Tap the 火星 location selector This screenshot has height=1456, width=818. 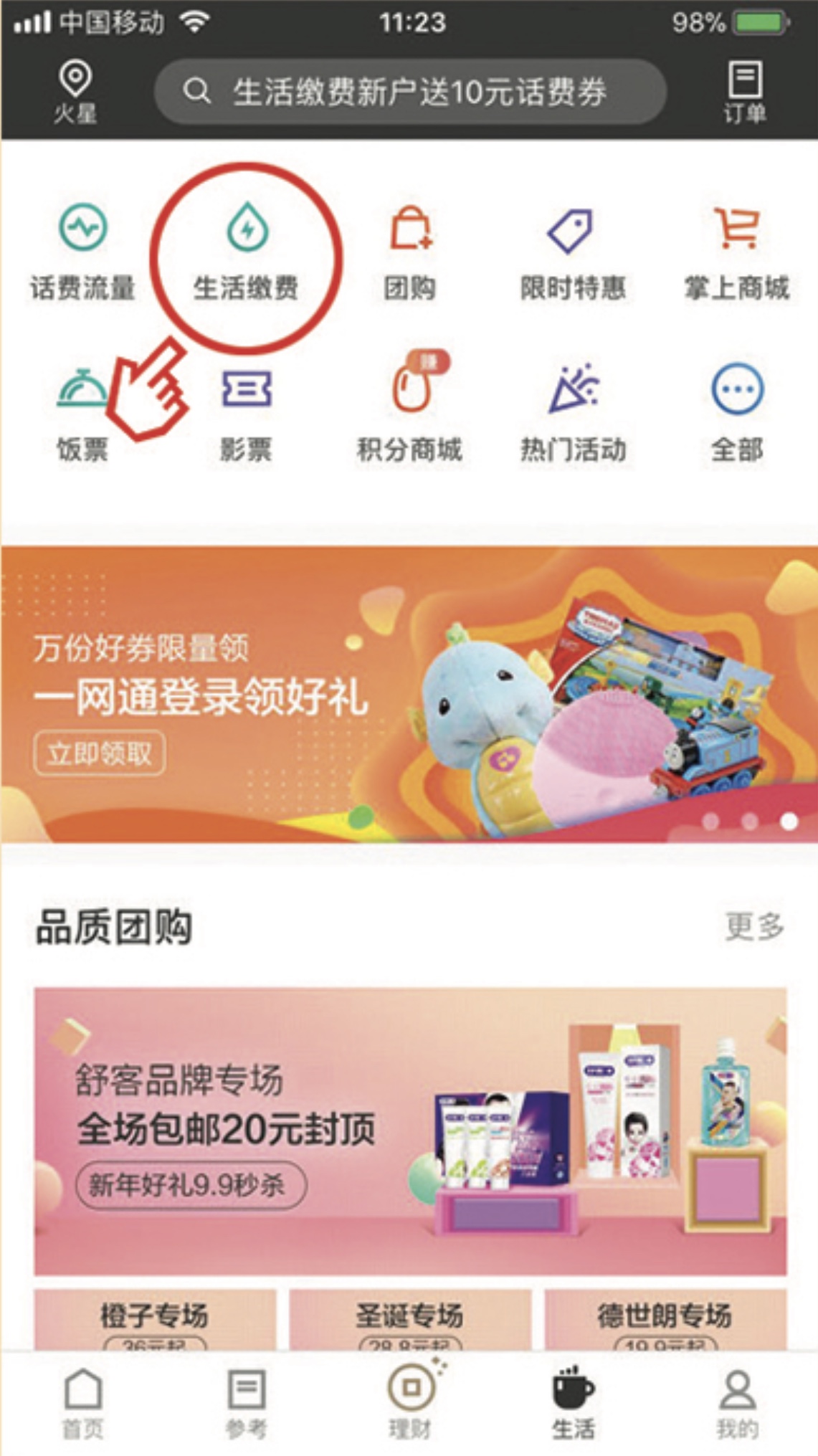click(x=75, y=92)
